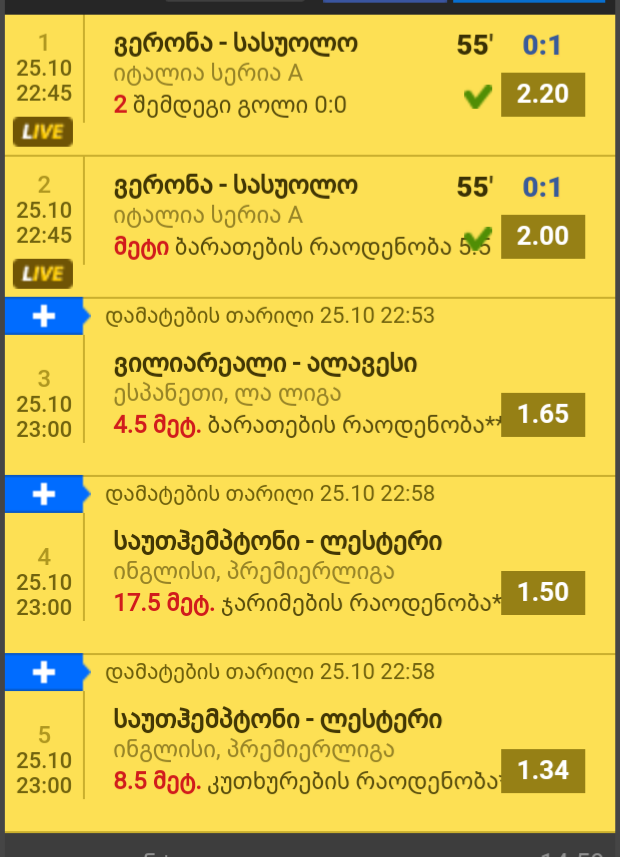
Task: Expand the plus icon above bet number 4
Action: coord(43,494)
